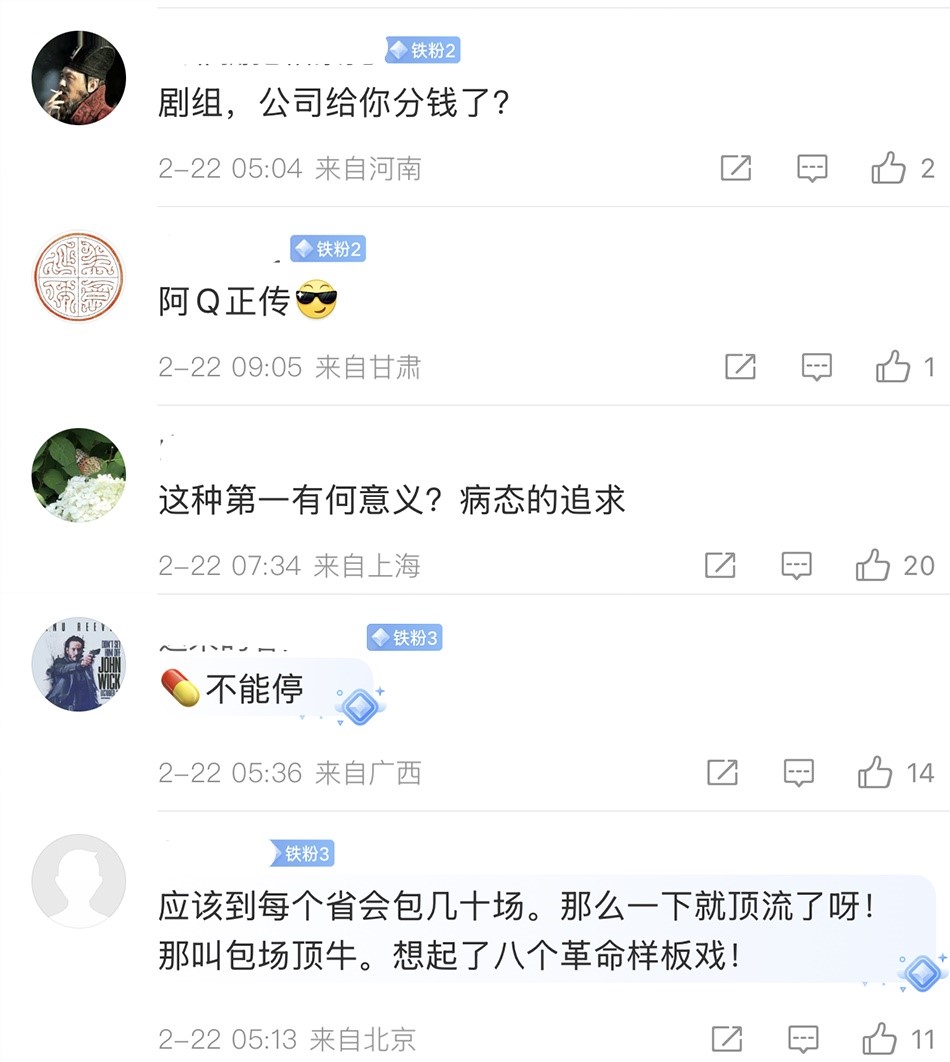Share the comment posted from 北京

(x=726, y=1038)
